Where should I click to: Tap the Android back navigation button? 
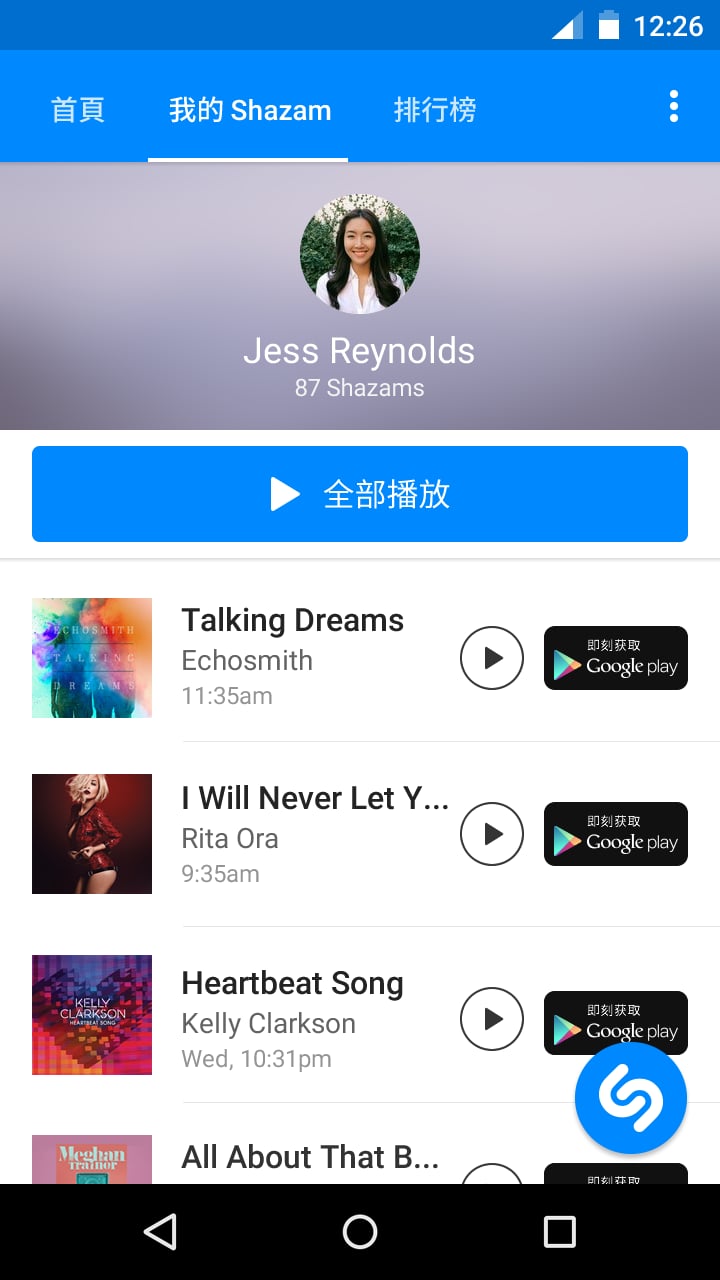pyautogui.click(x=161, y=1231)
